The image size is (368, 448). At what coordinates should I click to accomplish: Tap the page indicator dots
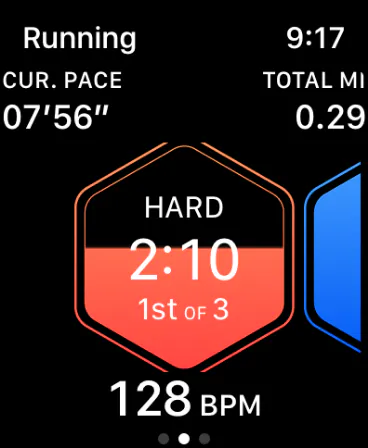[184, 438]
